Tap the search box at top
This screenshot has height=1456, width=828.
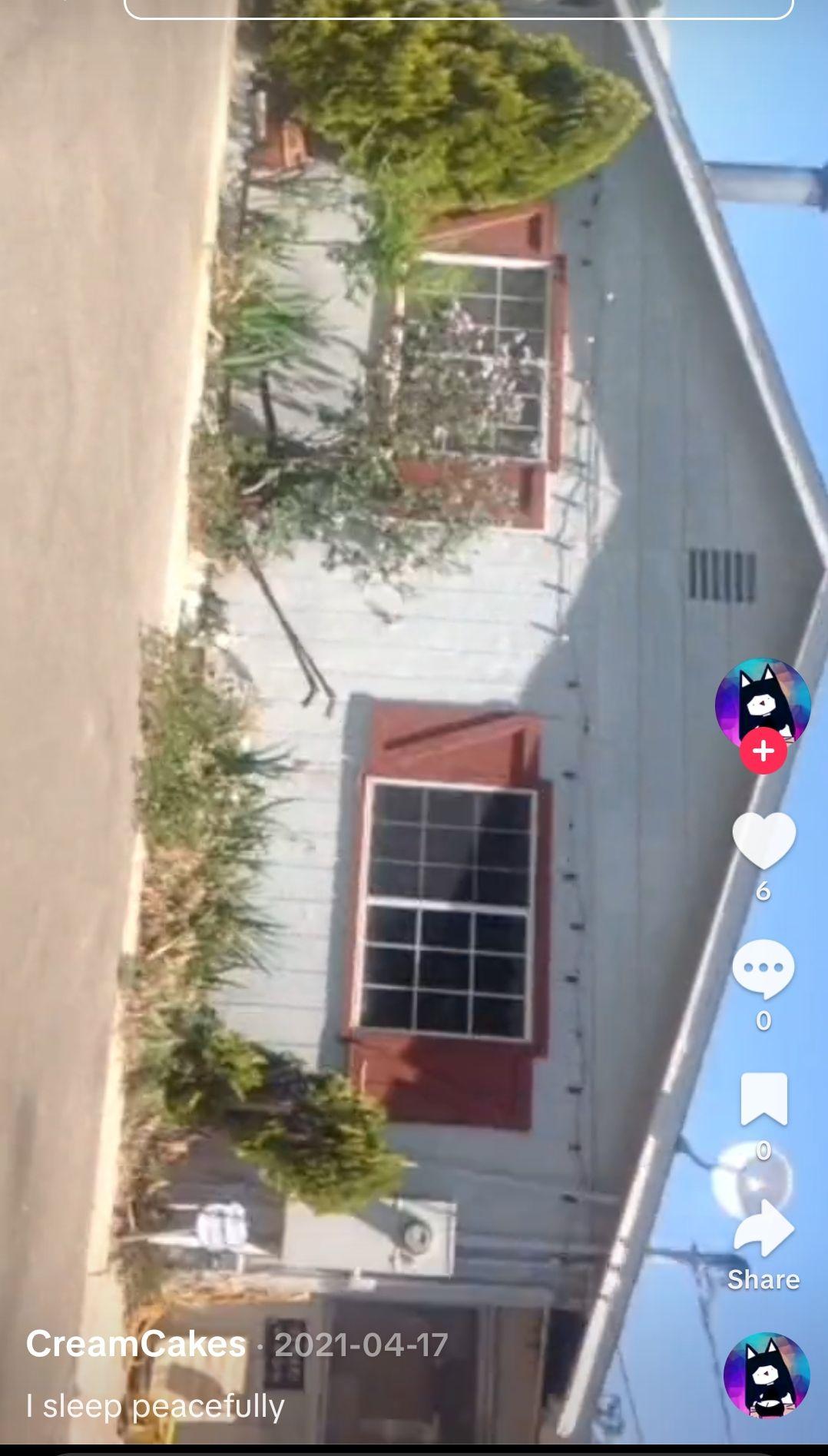459,8
